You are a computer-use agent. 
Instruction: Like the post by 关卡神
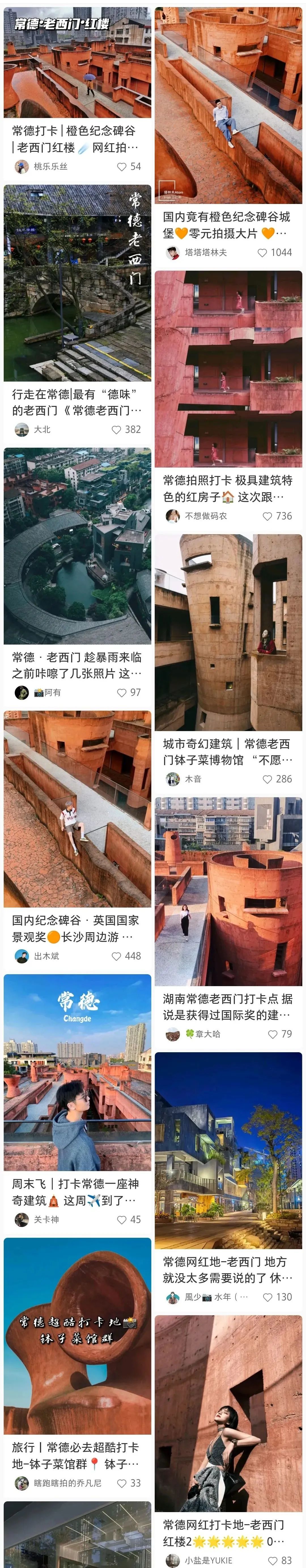coord(122,1220)
